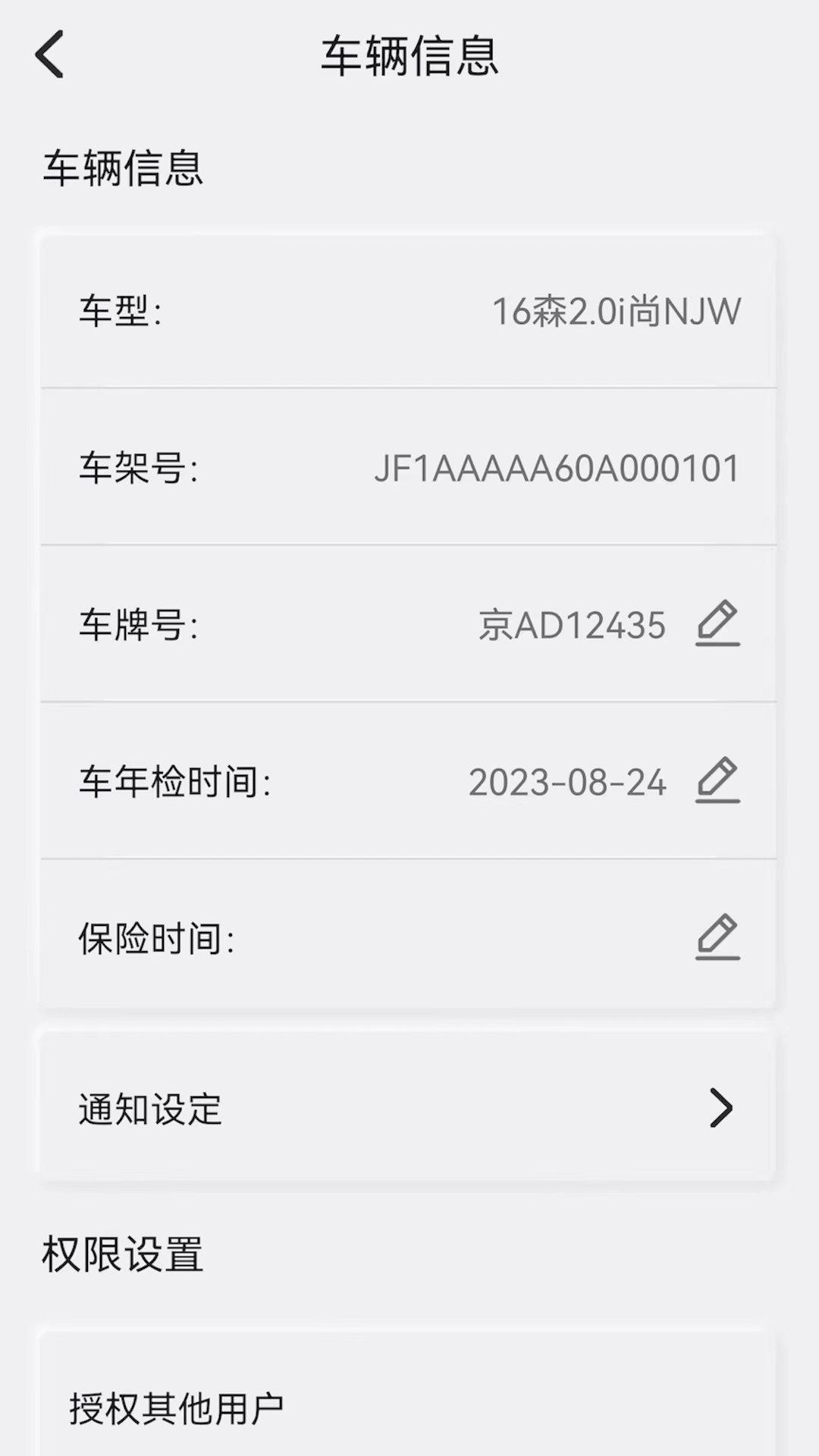
Task: Open 授权其他用户 authorization option
Action: [x=408, y=1403]
